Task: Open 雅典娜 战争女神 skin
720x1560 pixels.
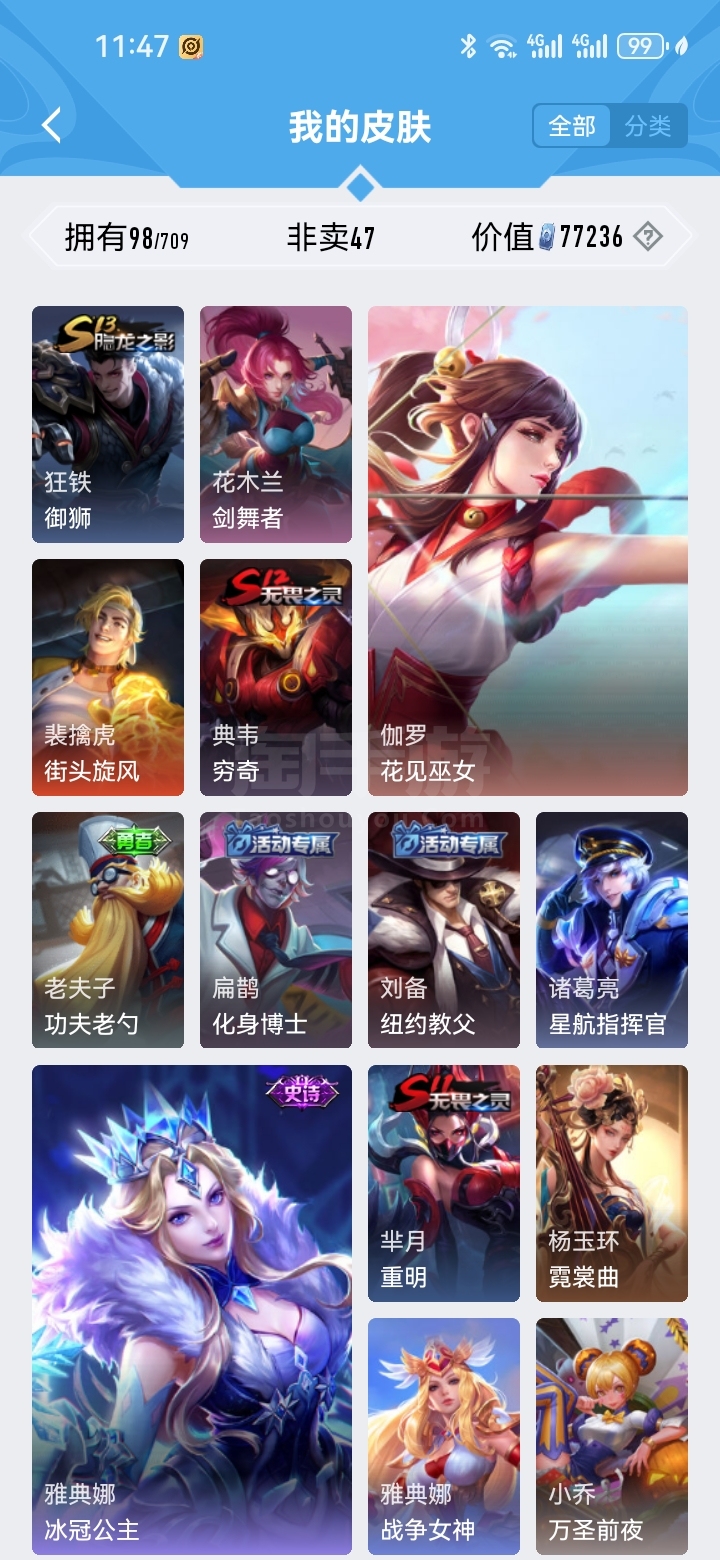Action: [444, 1436]
